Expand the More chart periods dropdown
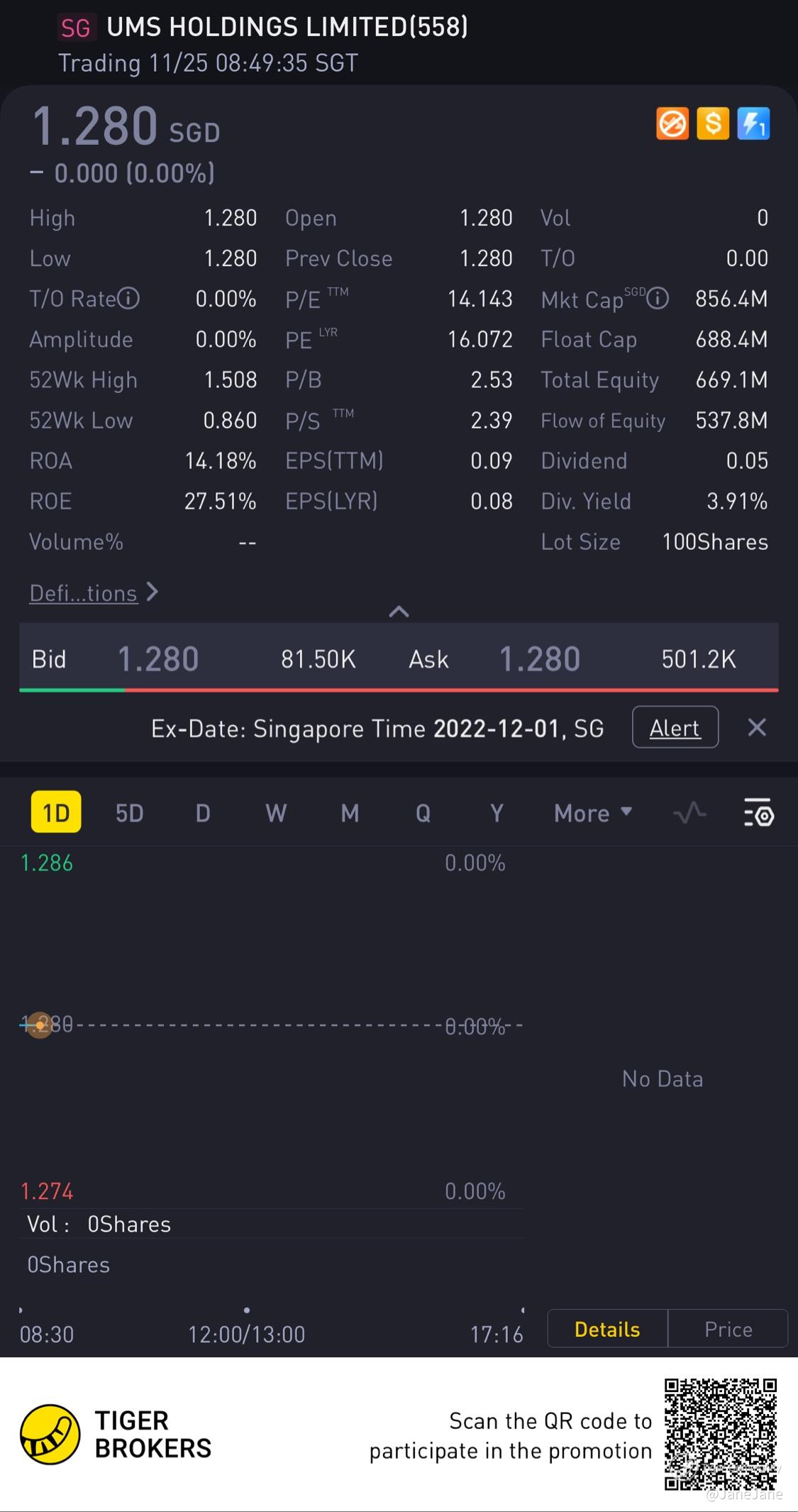The height and width of the screenshot is (1512, 798). pyautogui.click(x=592, y=813)
